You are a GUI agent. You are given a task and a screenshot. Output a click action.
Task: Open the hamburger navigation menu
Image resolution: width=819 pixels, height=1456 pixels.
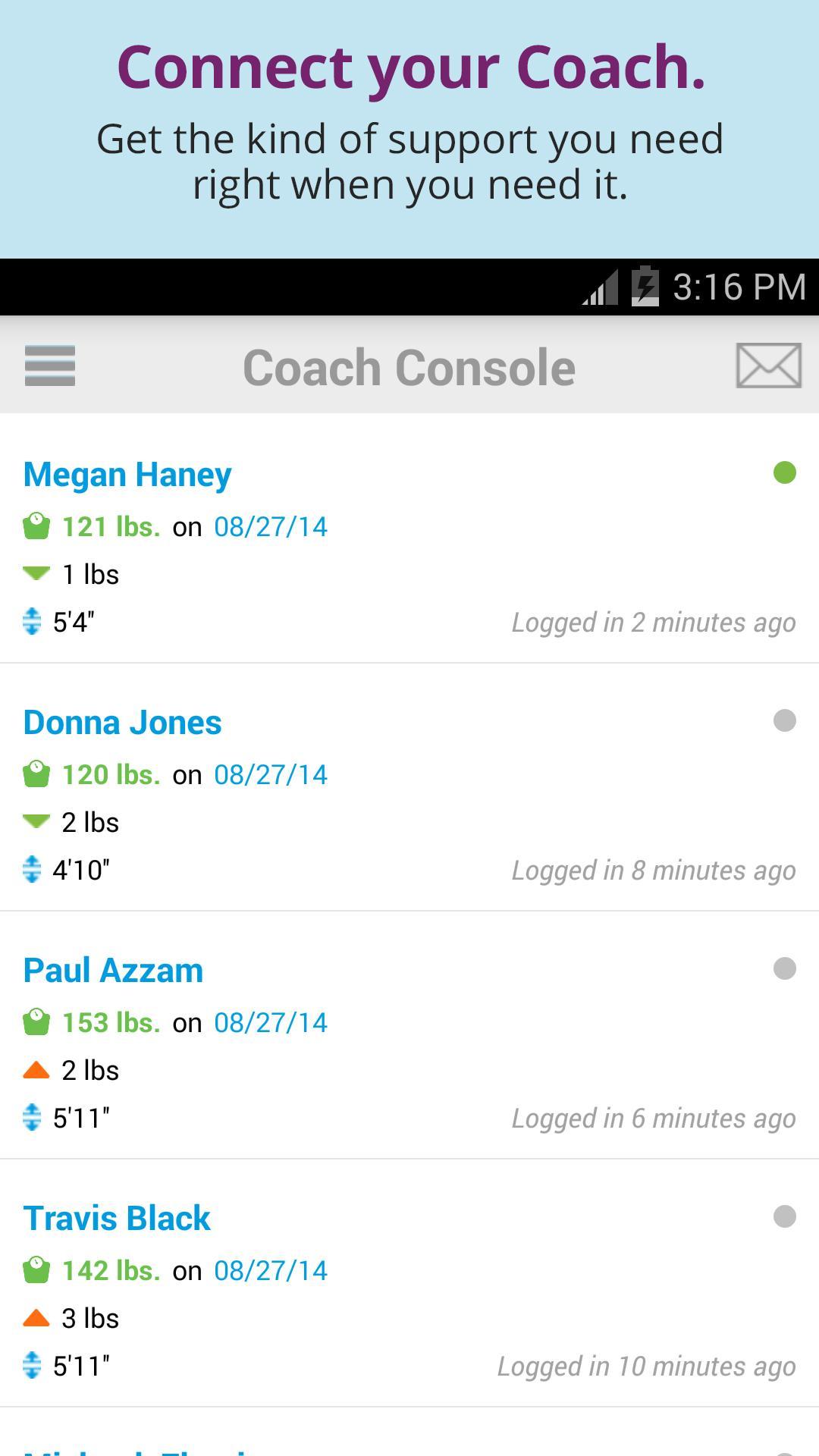(x=50, y=366)
